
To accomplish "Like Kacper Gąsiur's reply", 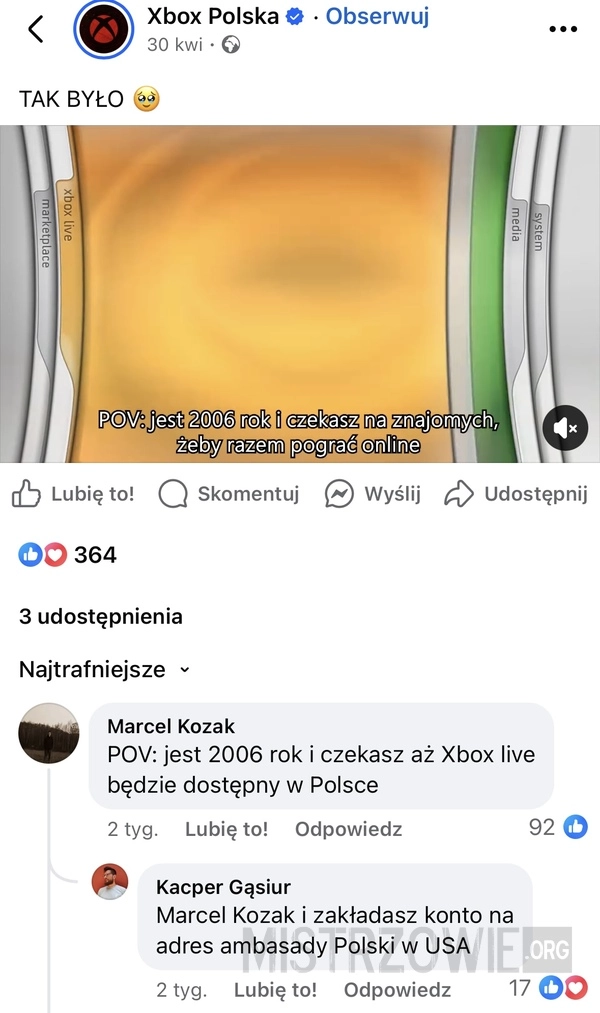I will [x=275, y=990].
